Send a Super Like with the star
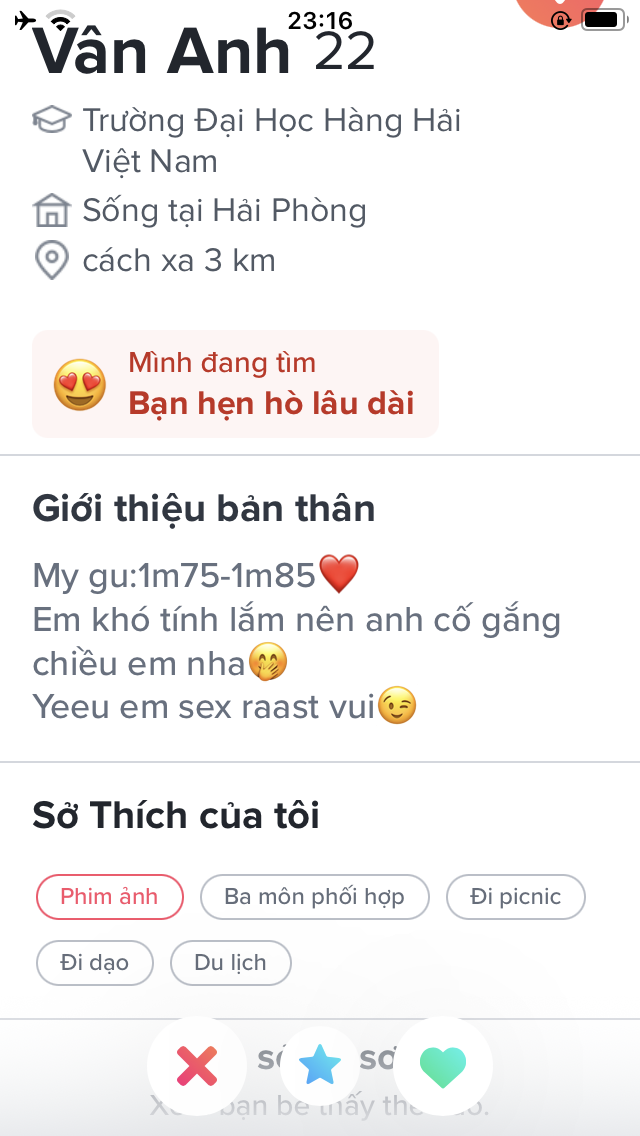Image resolution: width=640 pixels, height=1136 pixels. [x=320, y=1066]
